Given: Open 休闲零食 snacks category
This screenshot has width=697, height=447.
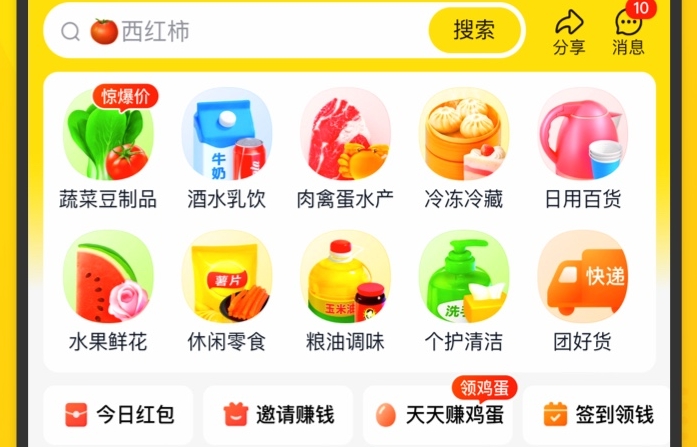Looking at the screenshot, I should click(227, 291).
